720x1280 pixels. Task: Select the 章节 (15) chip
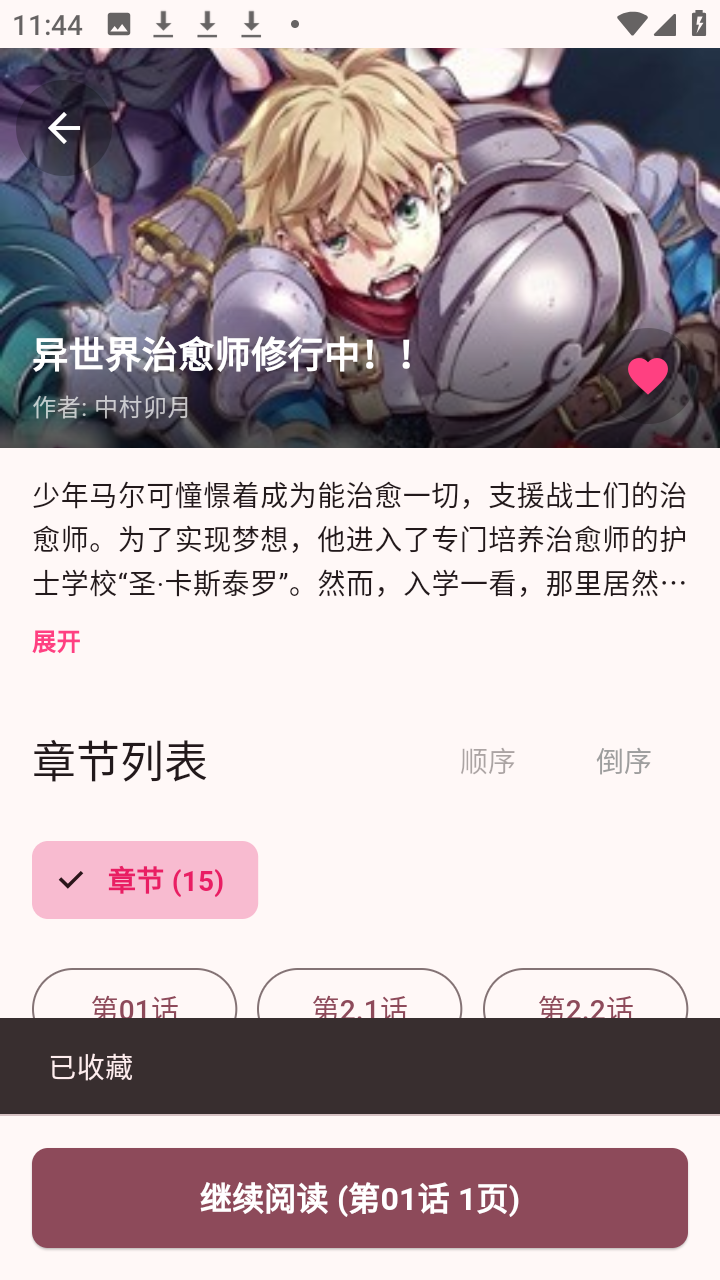pyautogui.click(x=145, y=880)
